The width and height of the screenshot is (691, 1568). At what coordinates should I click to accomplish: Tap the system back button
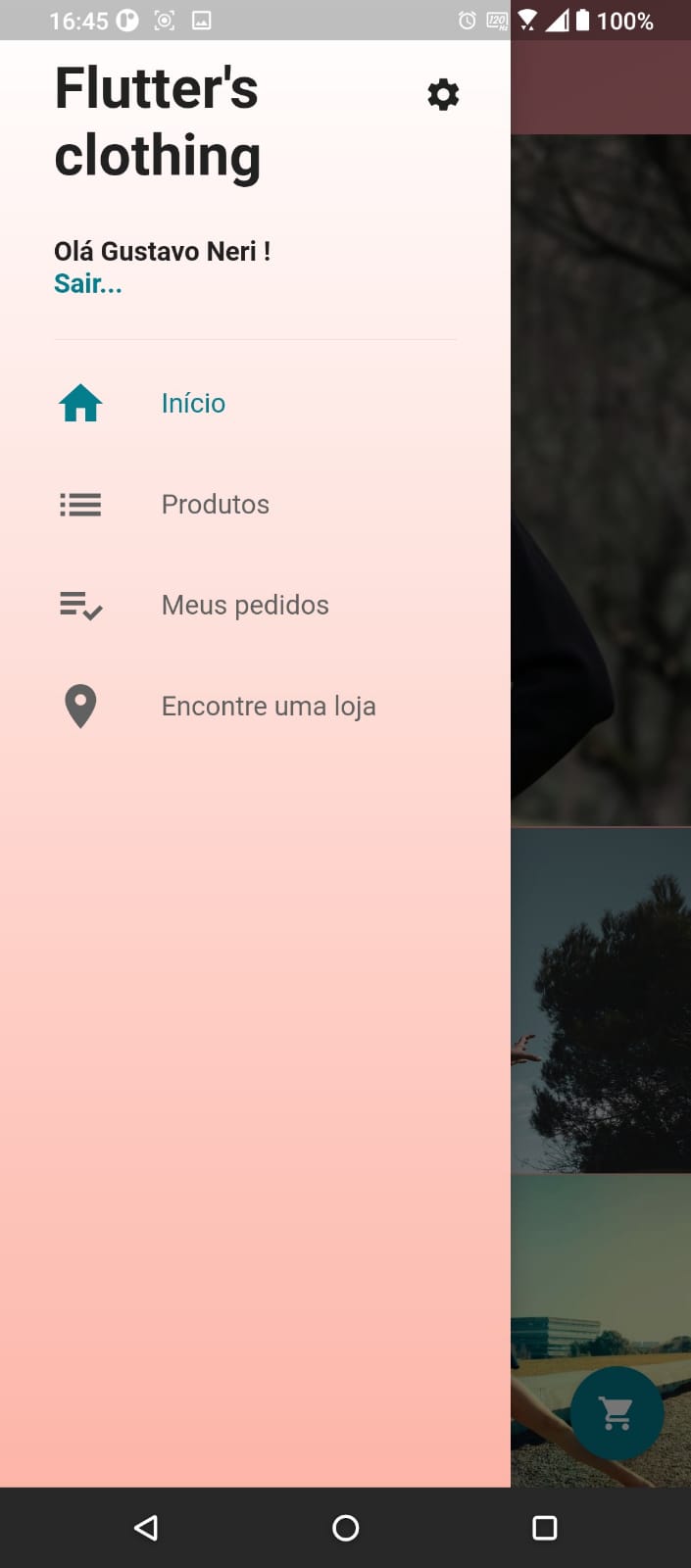tap(146, 1527)
